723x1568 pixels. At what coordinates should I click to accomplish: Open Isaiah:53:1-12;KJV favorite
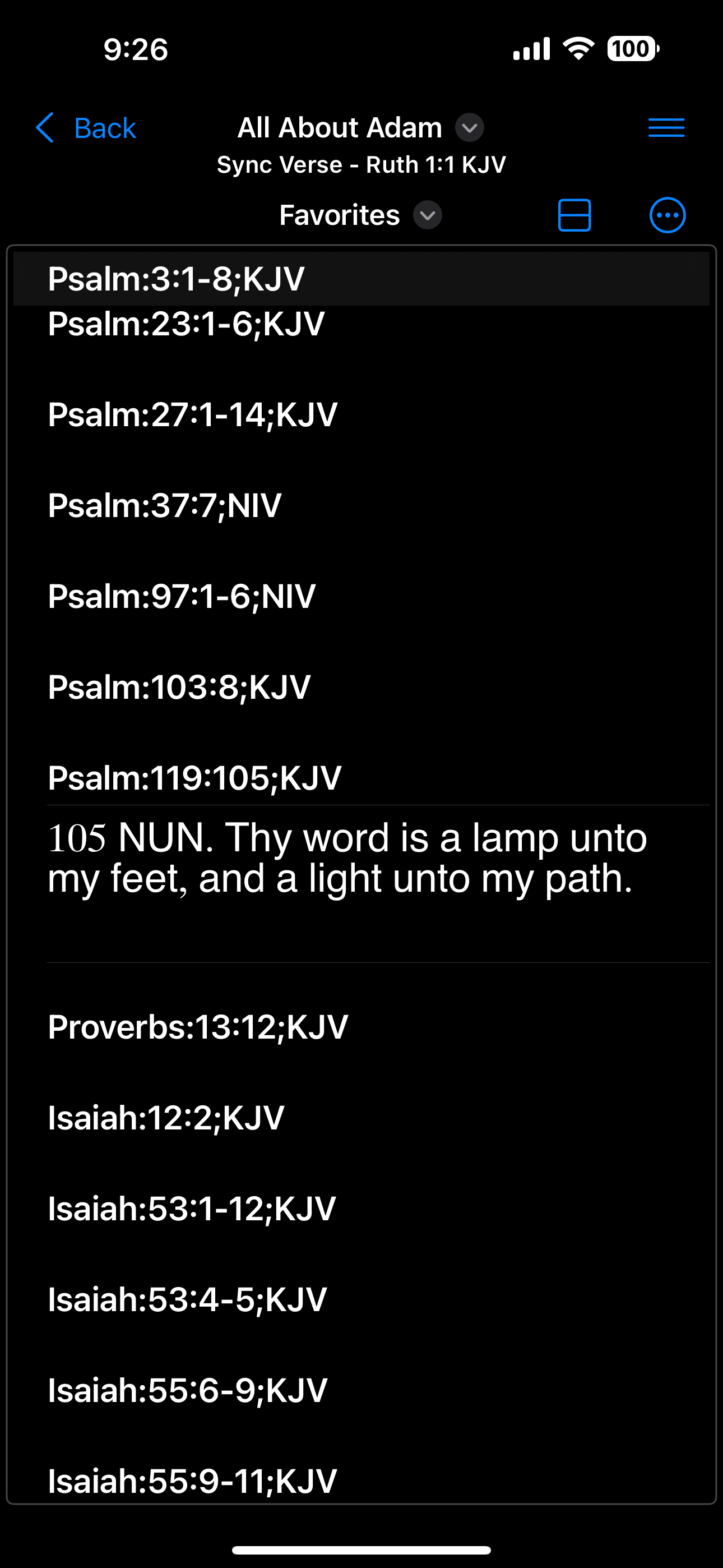[361, 1209]
